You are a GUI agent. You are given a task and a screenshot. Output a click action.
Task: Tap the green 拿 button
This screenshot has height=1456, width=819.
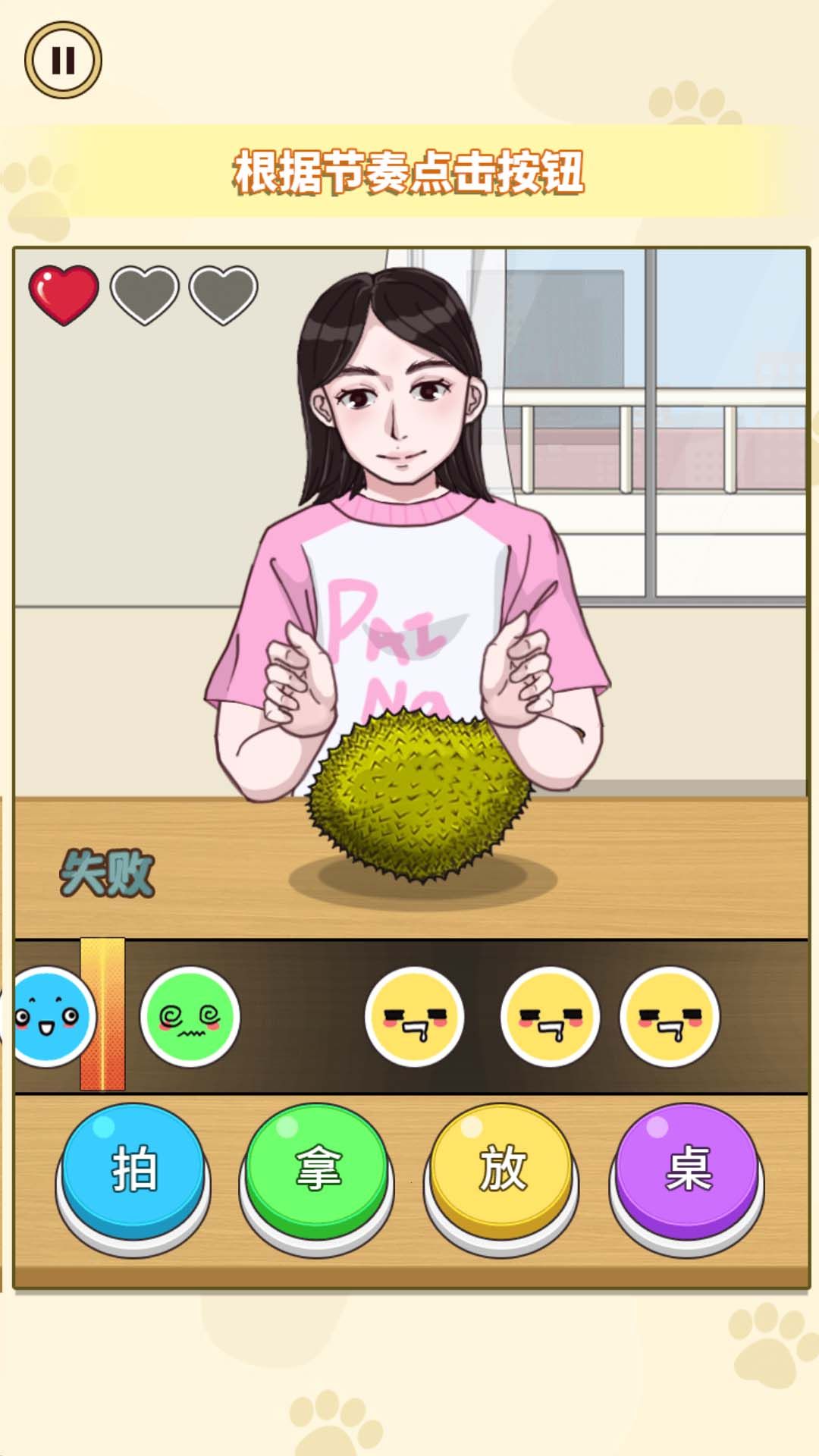(317, 1170)
